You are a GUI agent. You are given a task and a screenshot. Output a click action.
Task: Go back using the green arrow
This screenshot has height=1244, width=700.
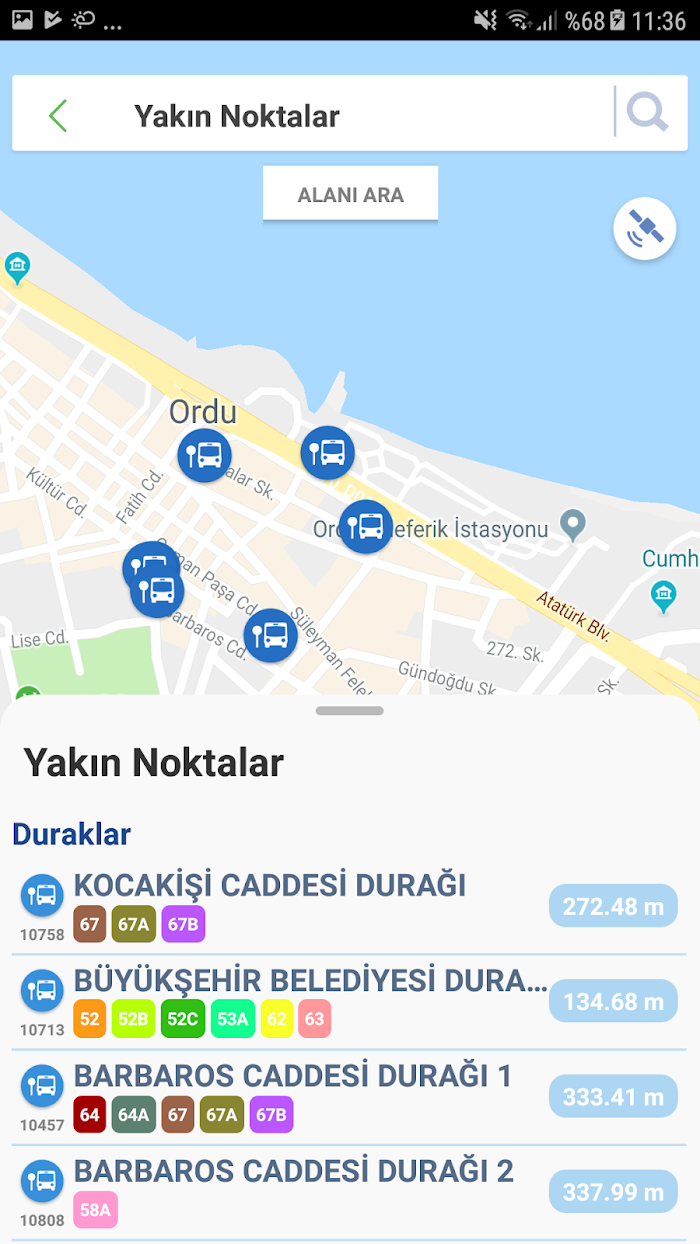tap(58, 116)
